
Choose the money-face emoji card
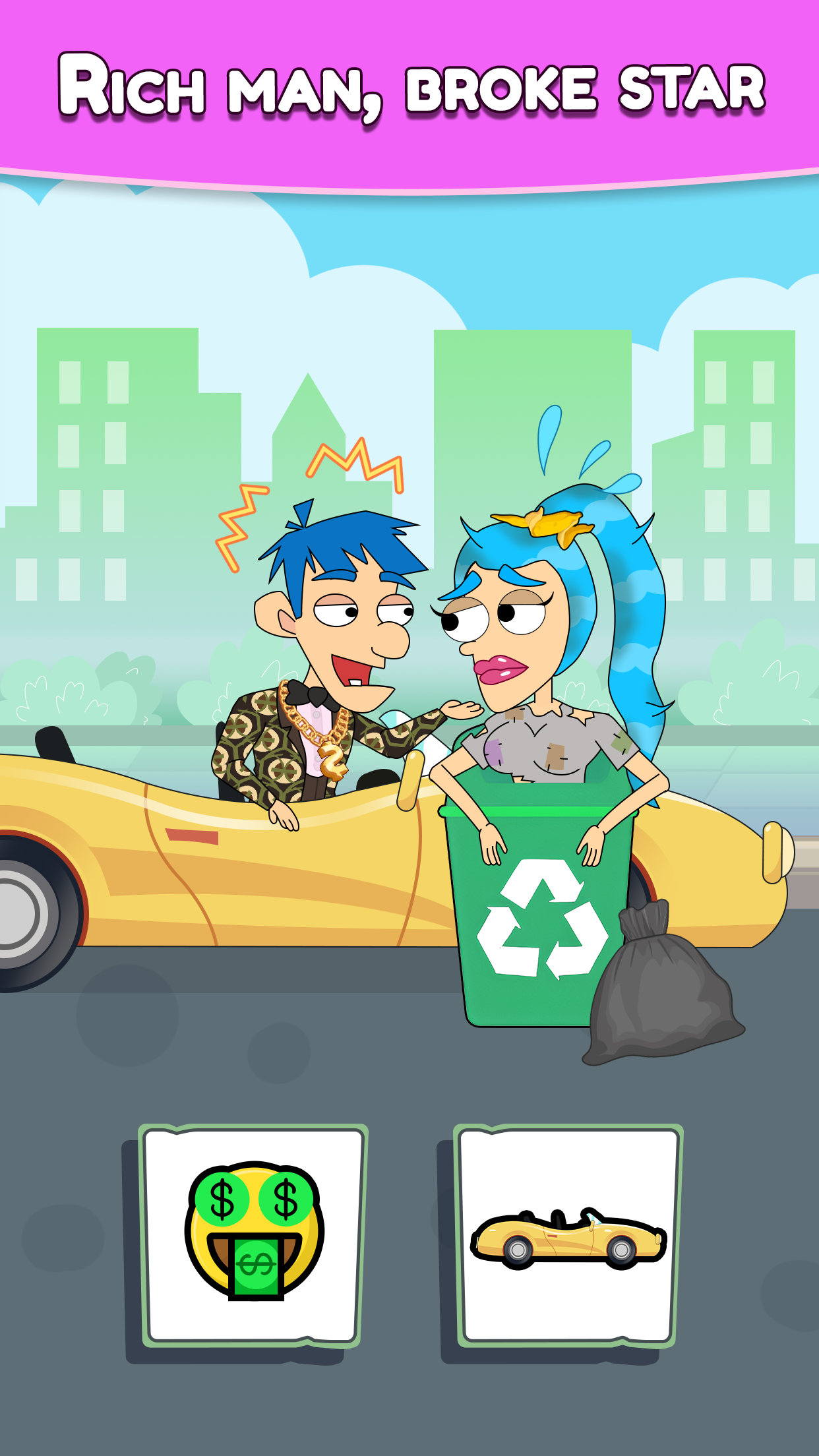coord(253,1236)
